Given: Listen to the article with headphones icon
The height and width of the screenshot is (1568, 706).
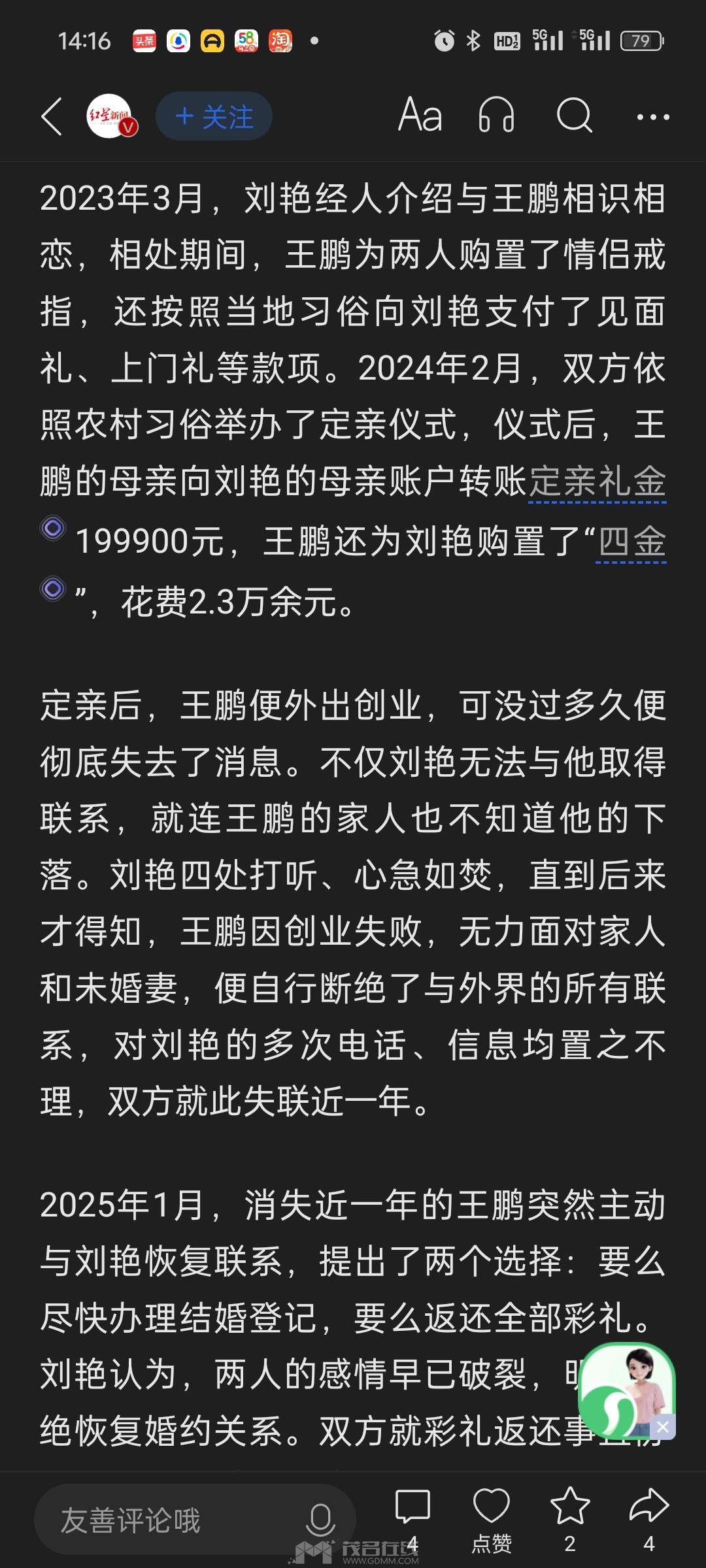Looking at the screenshot, I should click(x=496, y=116).
